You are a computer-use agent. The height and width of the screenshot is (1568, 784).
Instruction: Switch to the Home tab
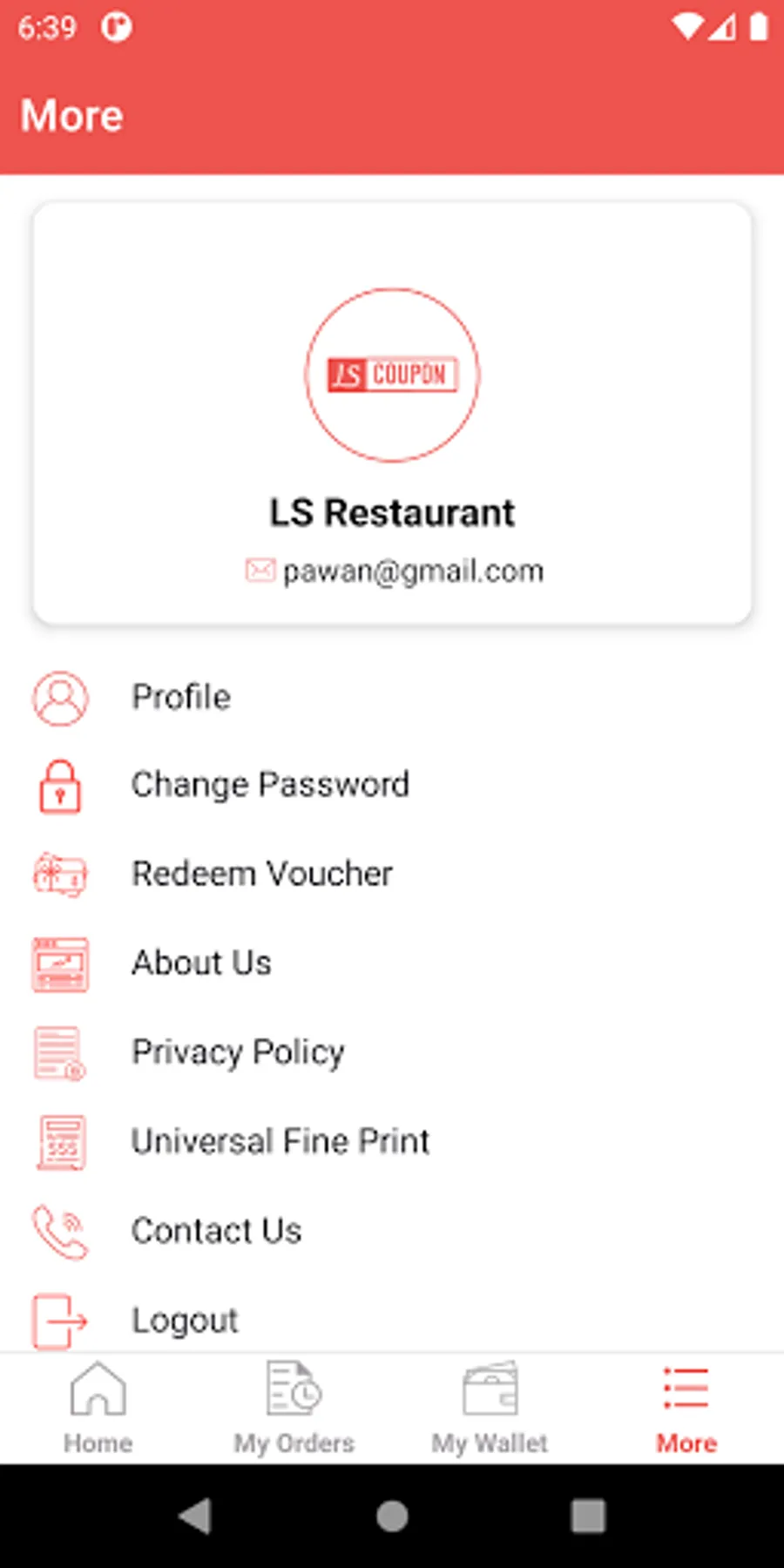click(x=98, y=1408)
